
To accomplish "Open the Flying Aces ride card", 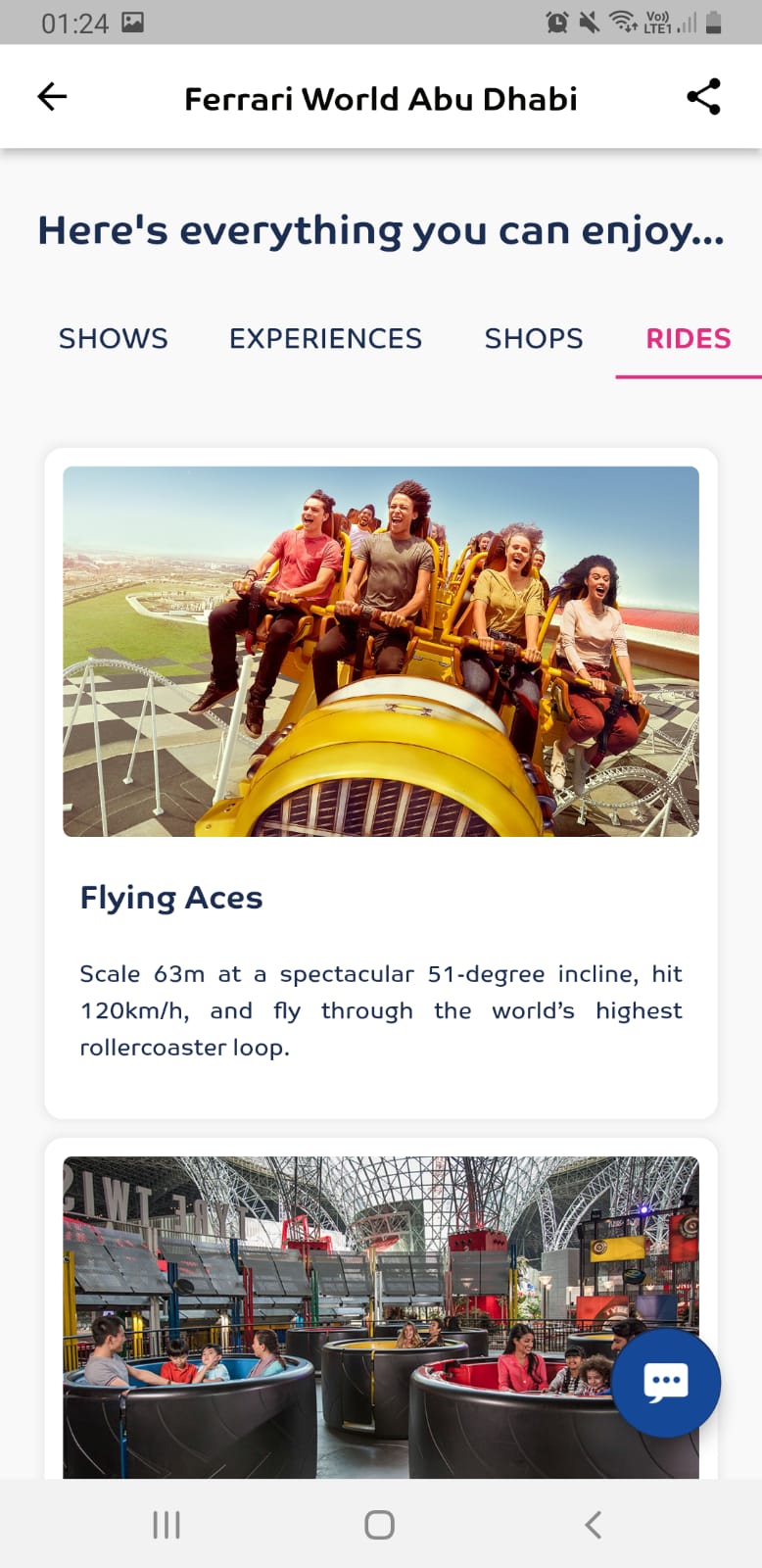I will (x=381, y=782).
